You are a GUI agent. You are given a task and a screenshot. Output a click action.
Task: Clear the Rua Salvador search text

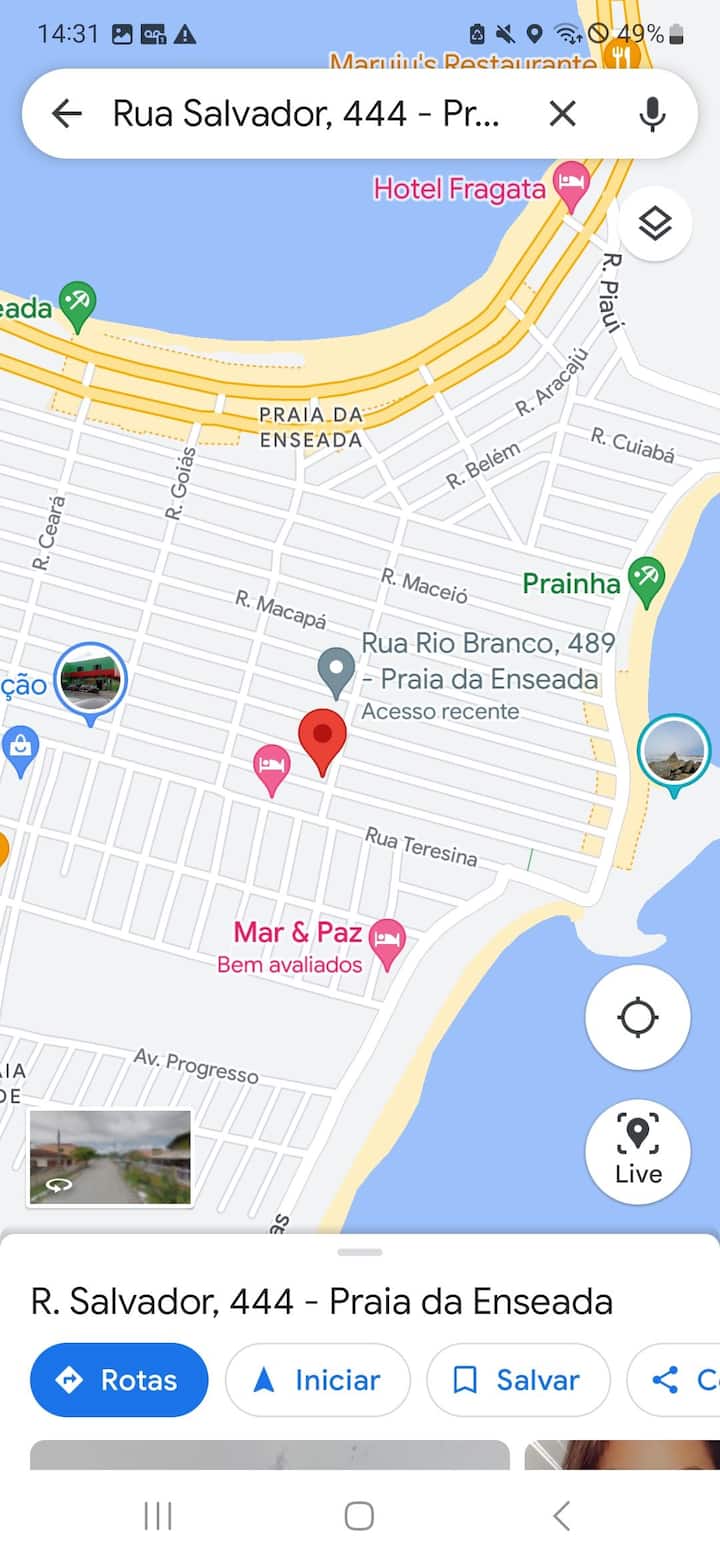(563, 114)
